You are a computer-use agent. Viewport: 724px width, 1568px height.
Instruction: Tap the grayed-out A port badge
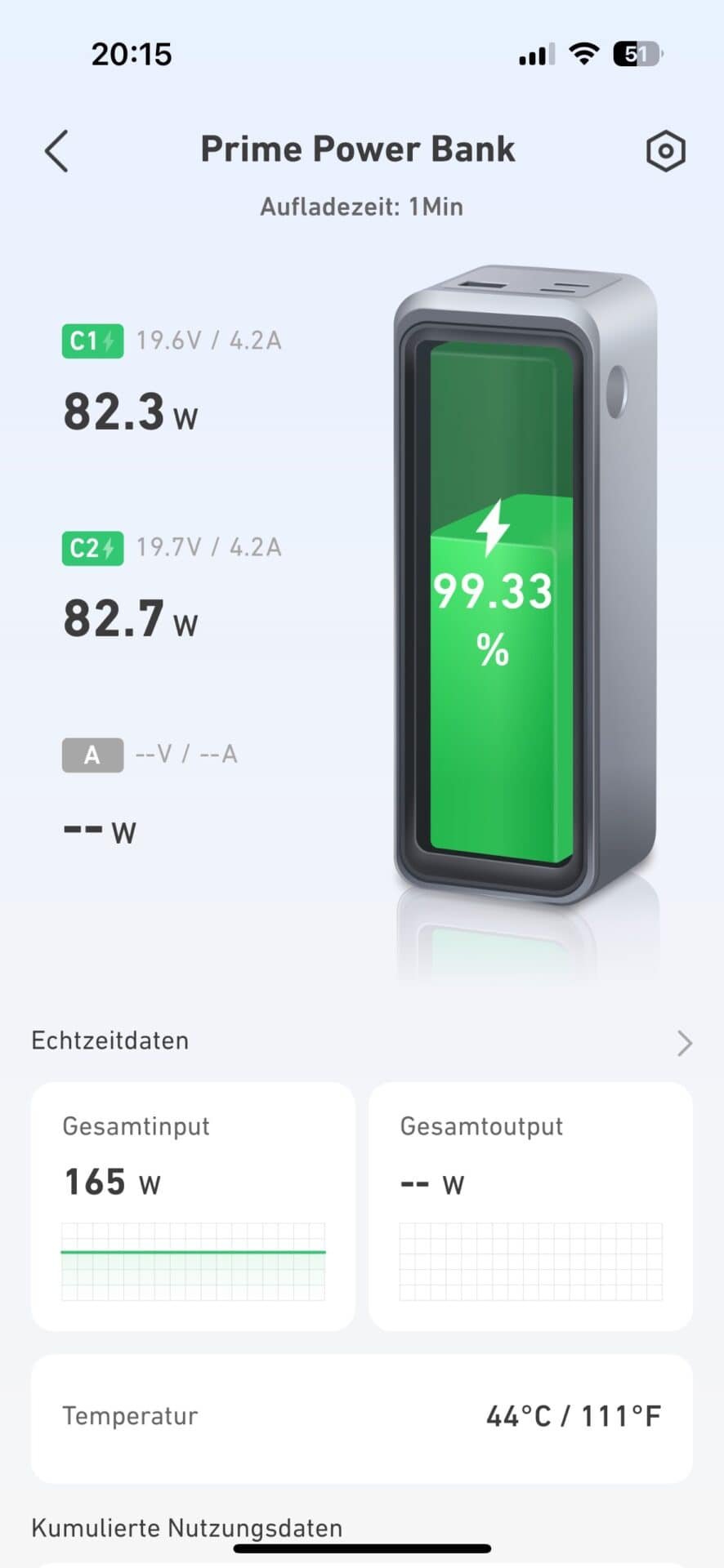point(92,755)
